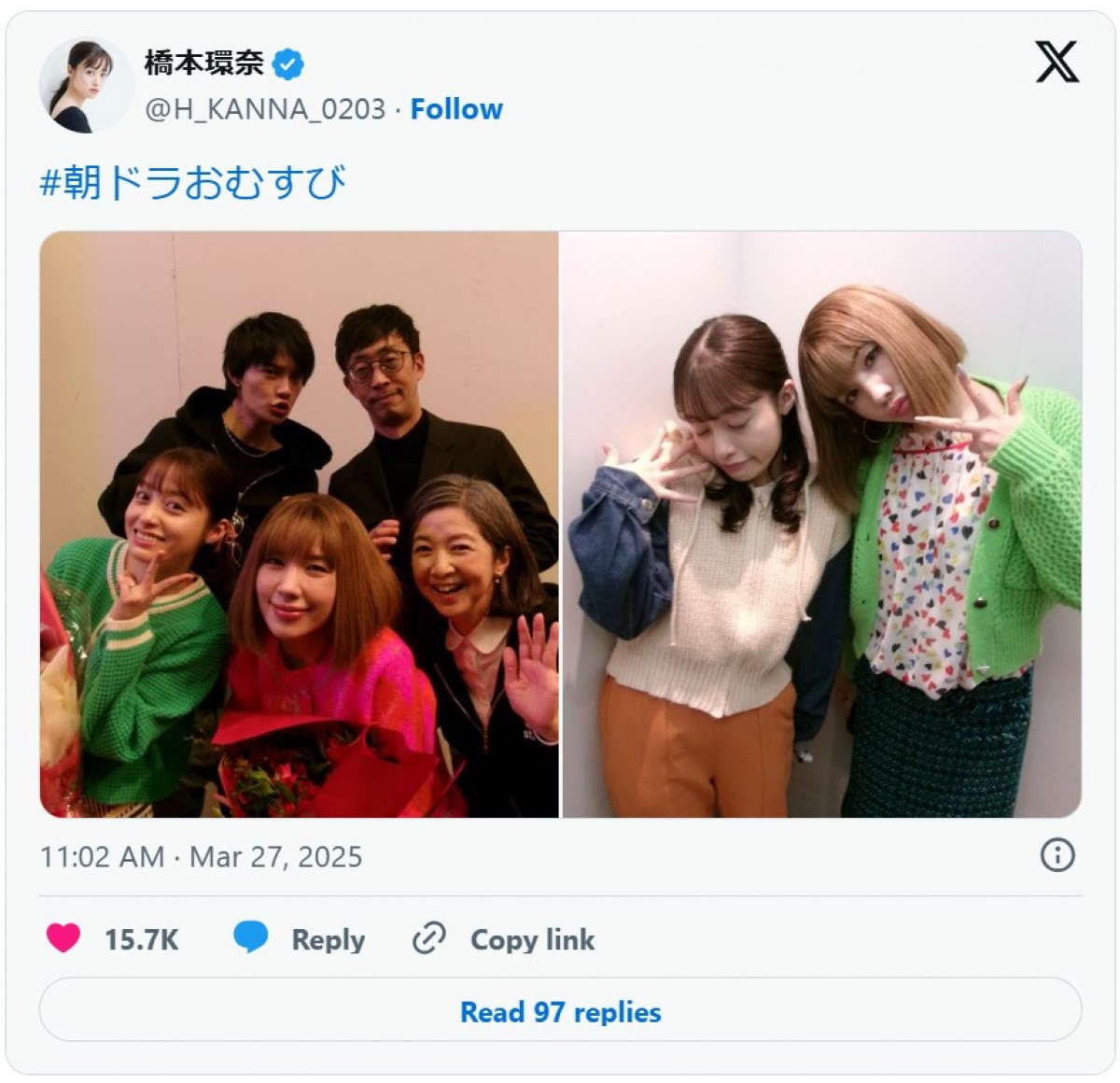
Task: Follow @H_KANNA_0203
Action: tap(456, 109)
